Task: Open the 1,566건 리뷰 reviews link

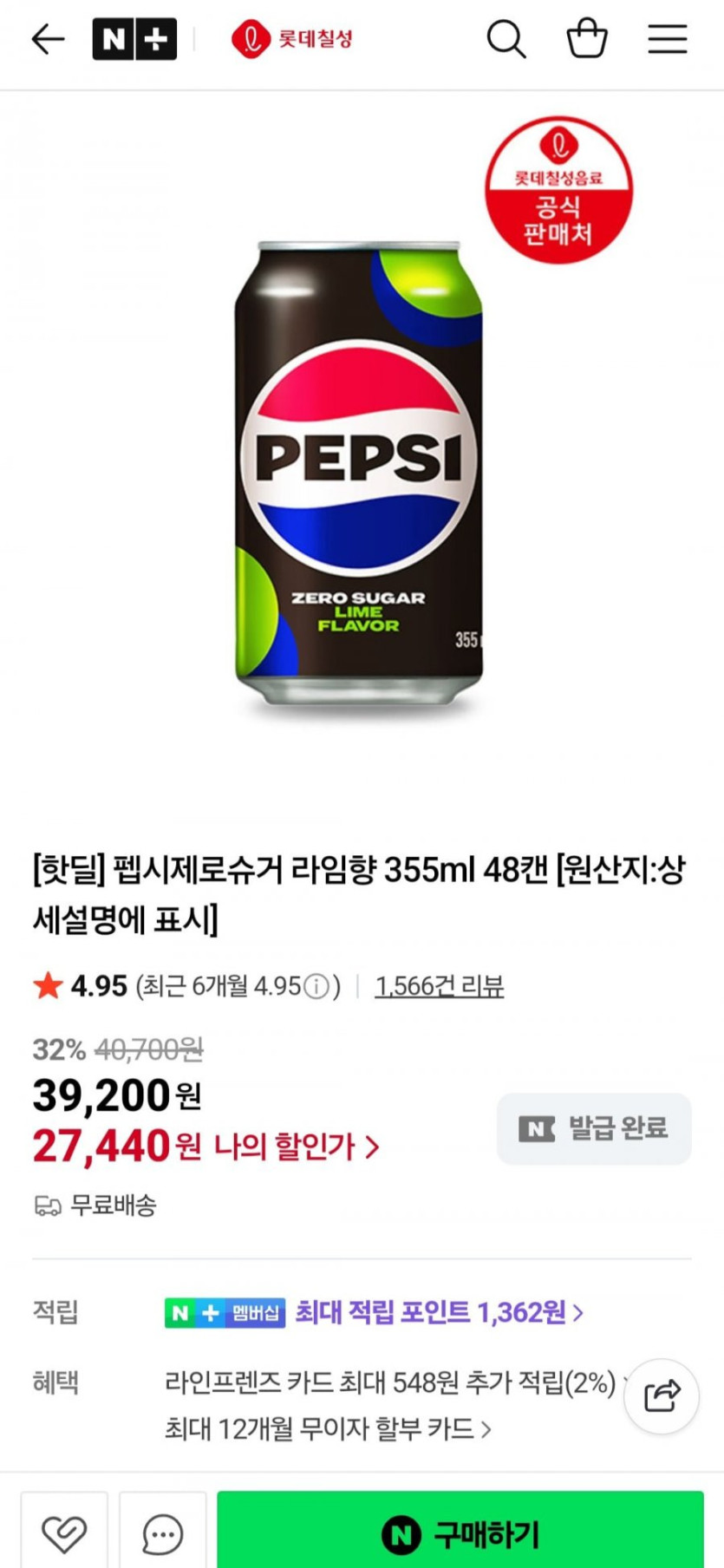Action: click(x=439, y=986)
